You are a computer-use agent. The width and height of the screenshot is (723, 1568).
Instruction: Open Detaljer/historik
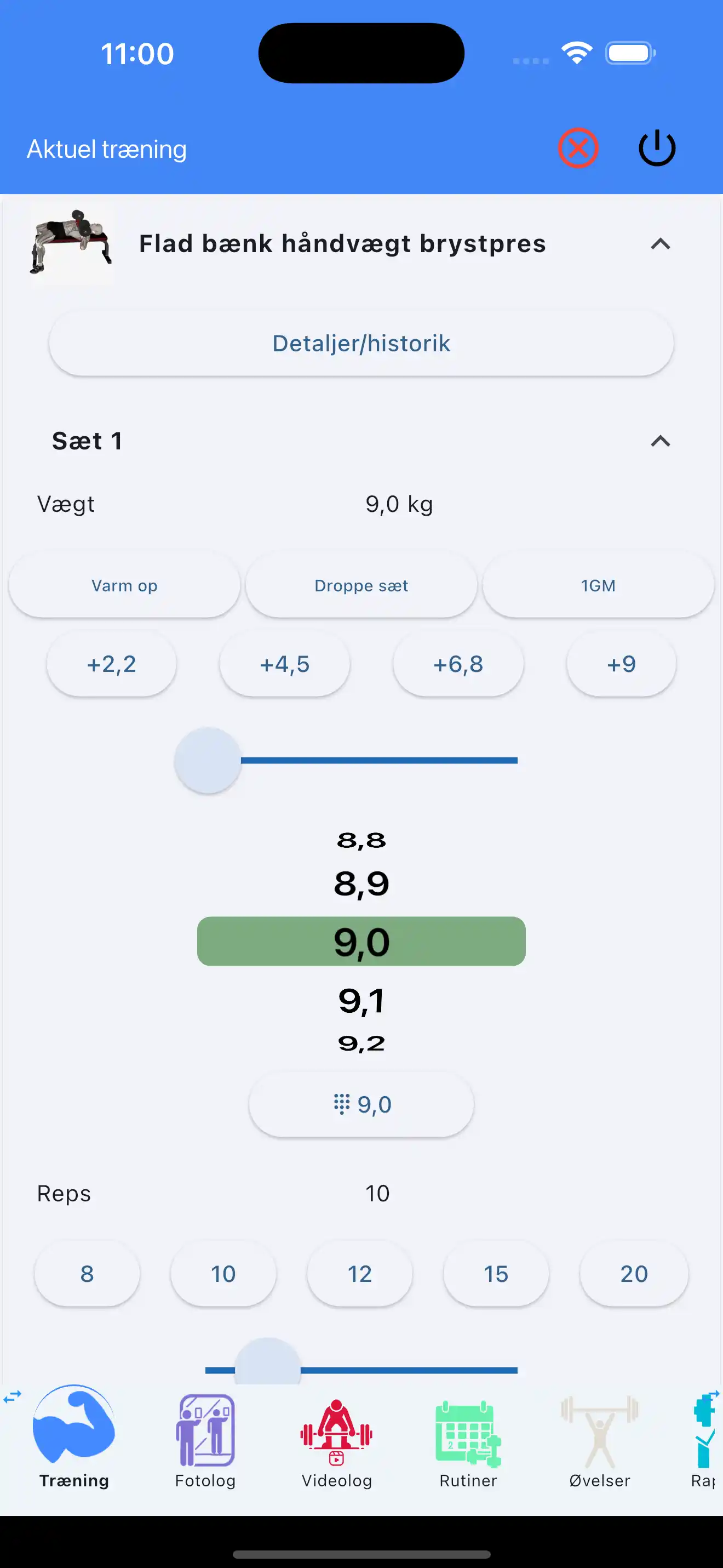pos(361,343)
